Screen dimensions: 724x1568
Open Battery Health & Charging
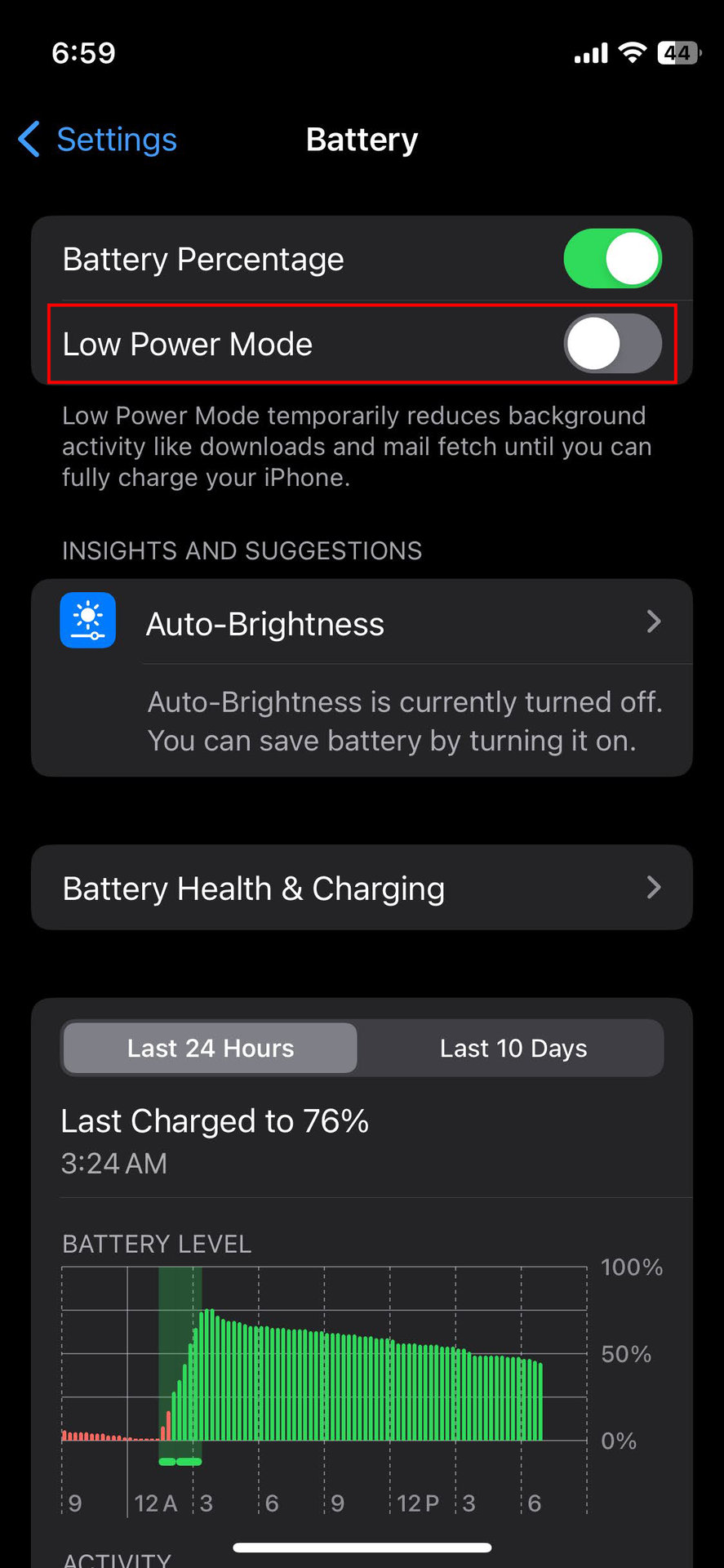362,888
